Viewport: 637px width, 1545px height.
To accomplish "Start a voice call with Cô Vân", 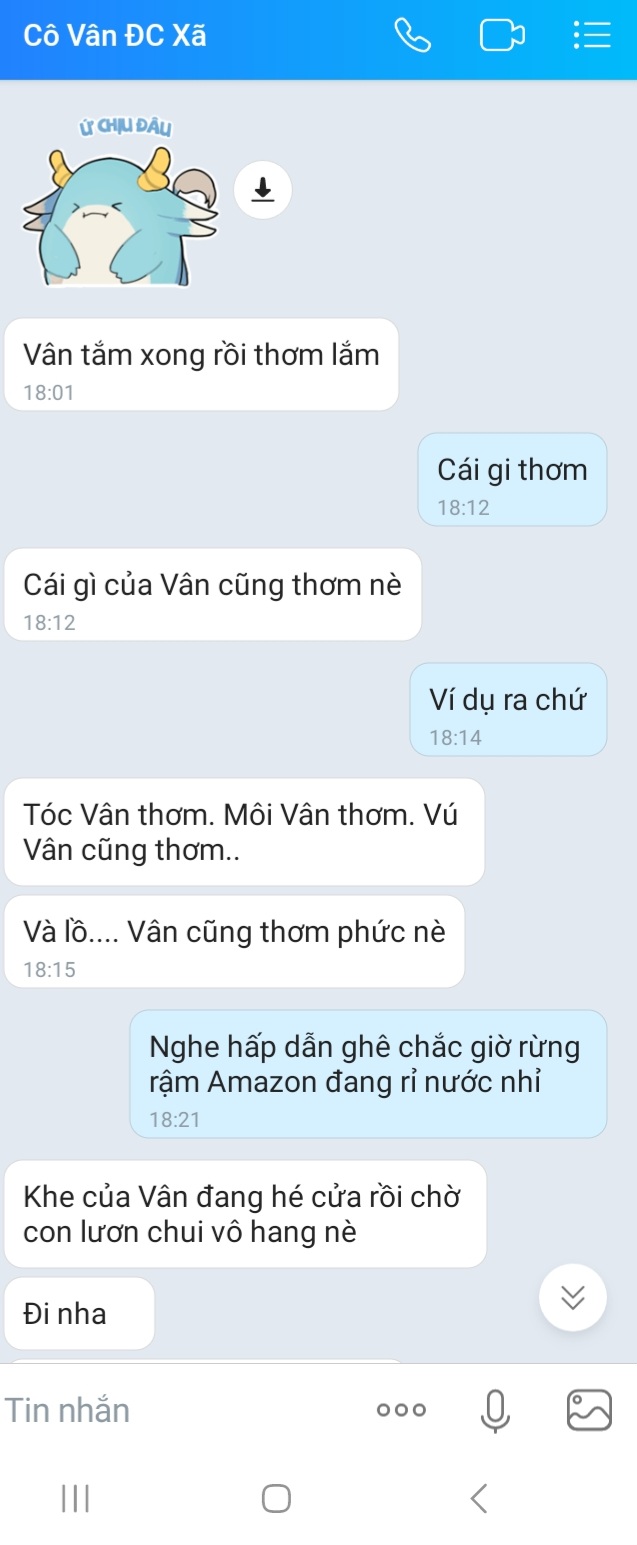I will 412,37.
